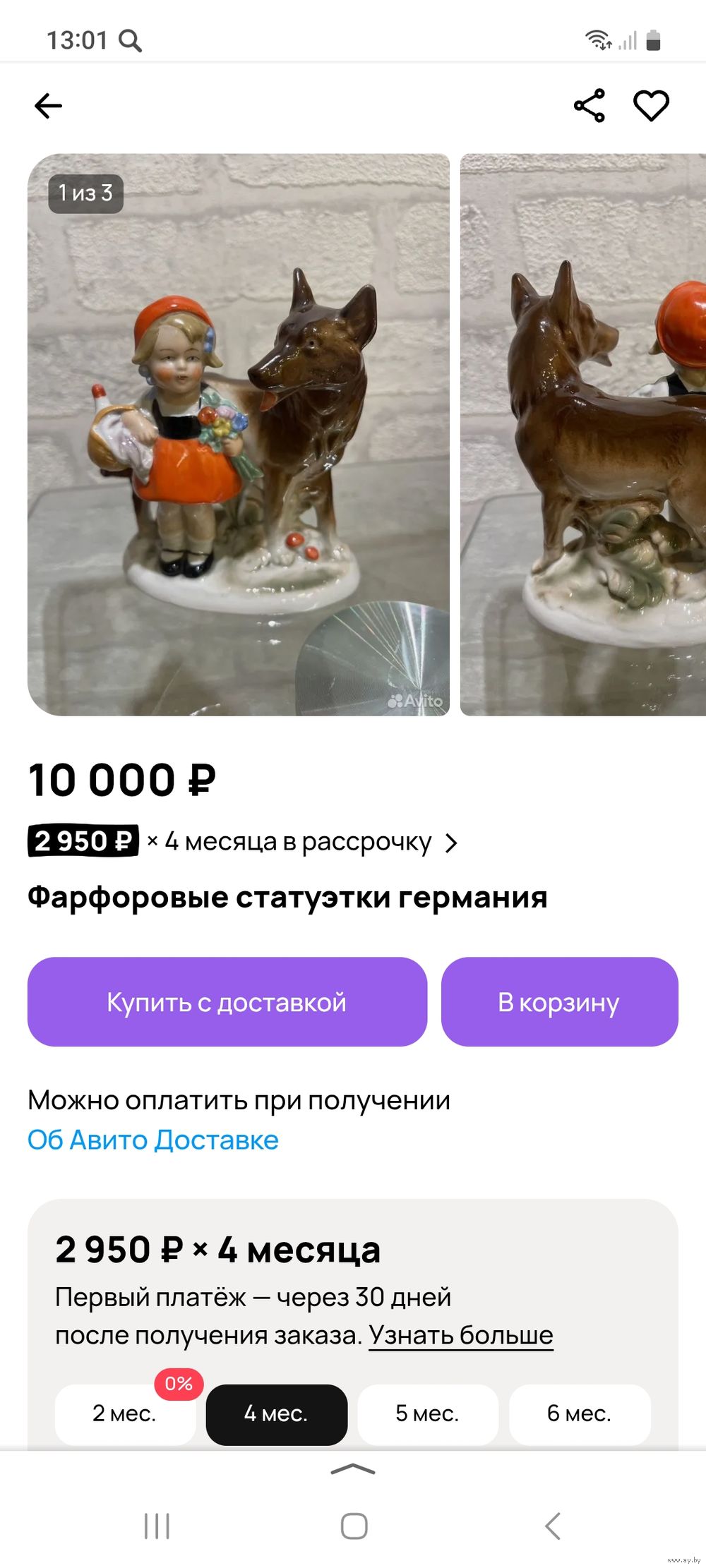The height and width of the screenshot is (1568, 706).
Task: Add the listing to favorites with the heart
Action: click(651, 106)
